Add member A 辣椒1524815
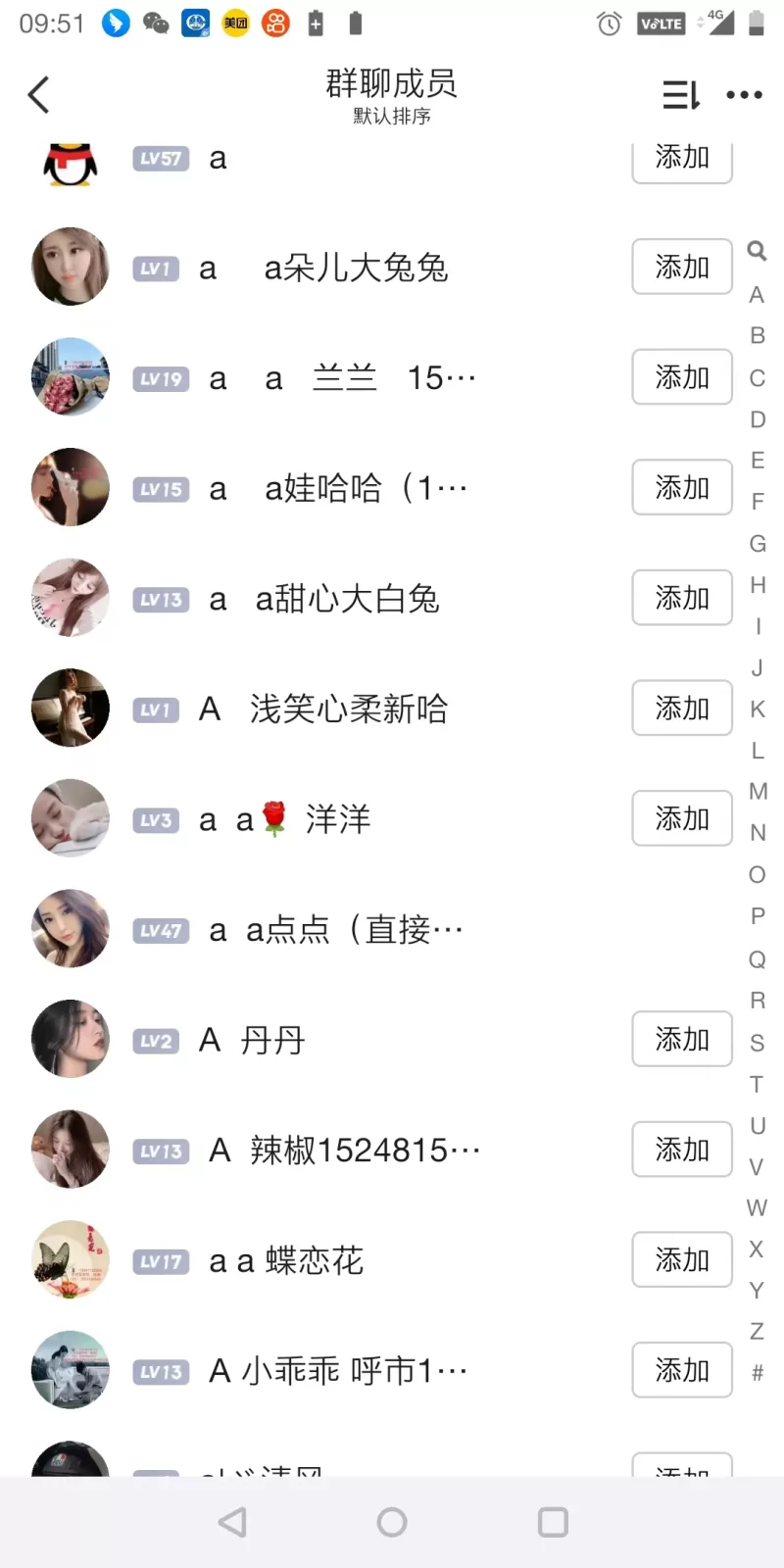The width and height of the screenshot is (784, 1568). click(681, 1150)
